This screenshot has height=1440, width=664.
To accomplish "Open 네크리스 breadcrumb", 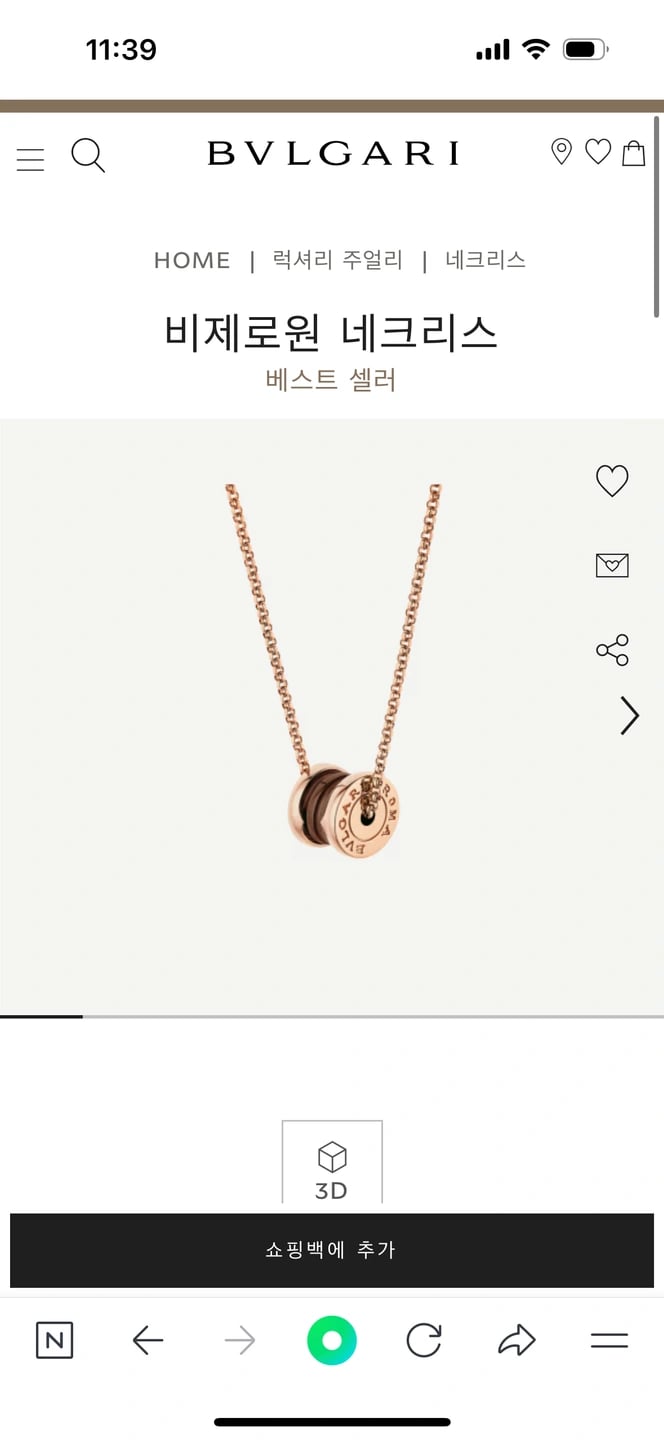I will (x=485, y=261).
